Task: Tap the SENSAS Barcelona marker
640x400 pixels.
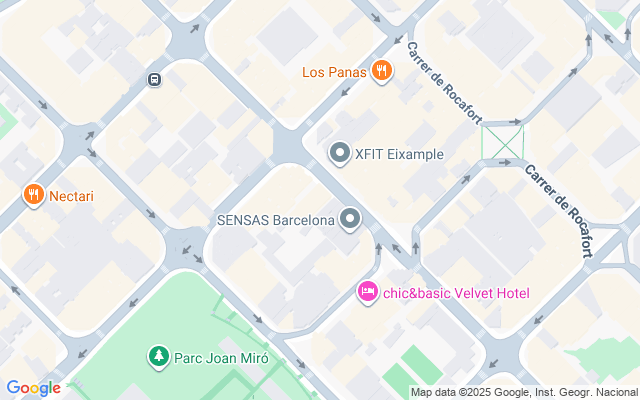Action: (350, 218)
